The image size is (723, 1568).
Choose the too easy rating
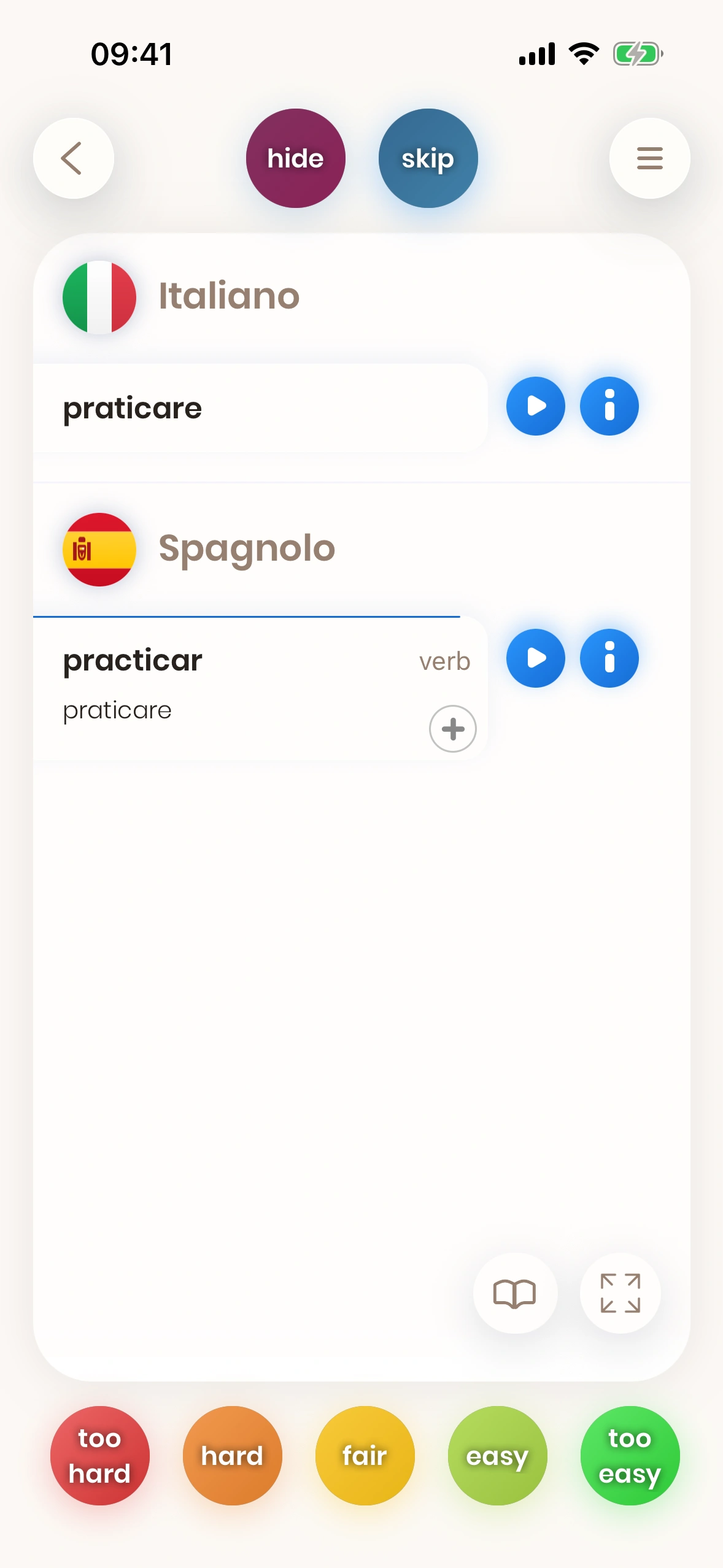coord(630,1455)
